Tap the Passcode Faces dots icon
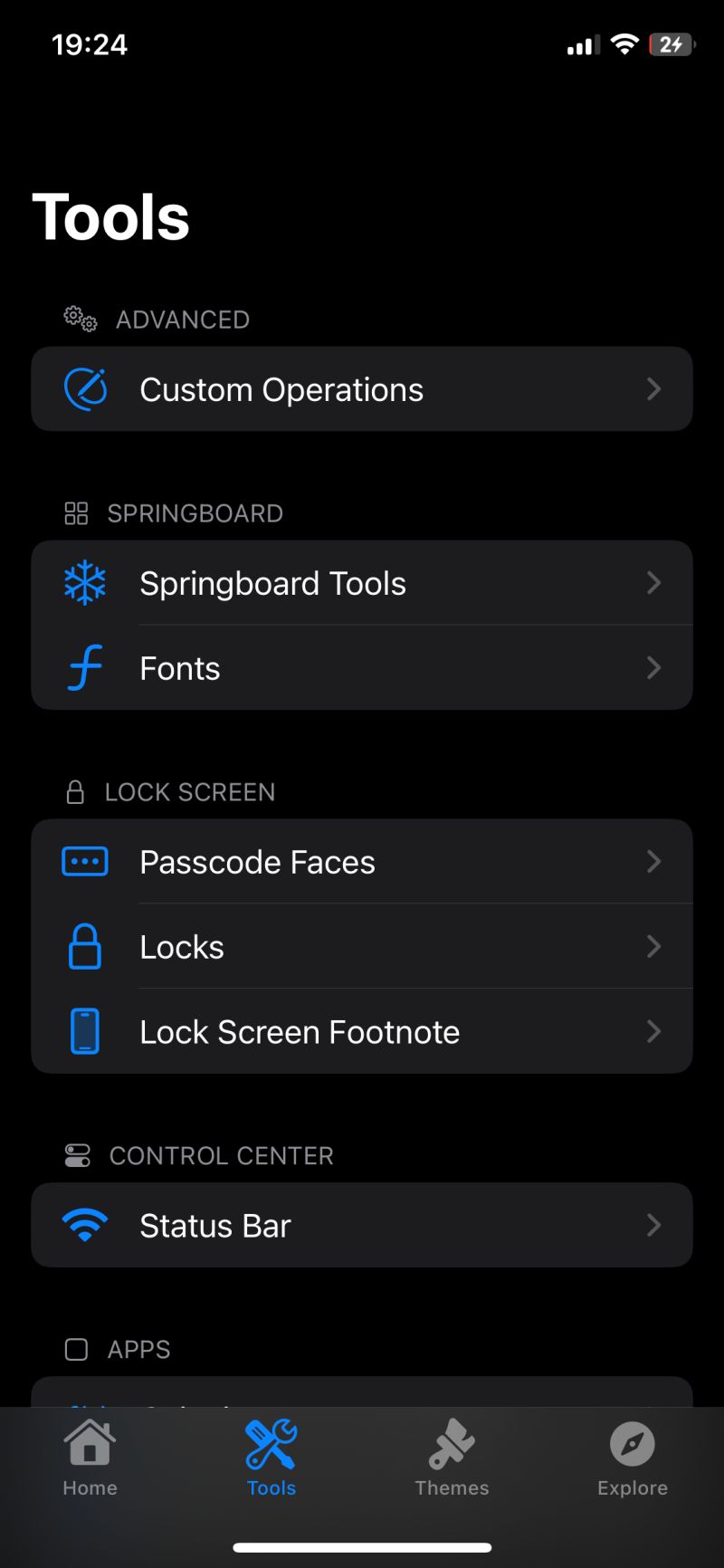This screenshot has width=724, height=1568. click(x=84, y=861)
